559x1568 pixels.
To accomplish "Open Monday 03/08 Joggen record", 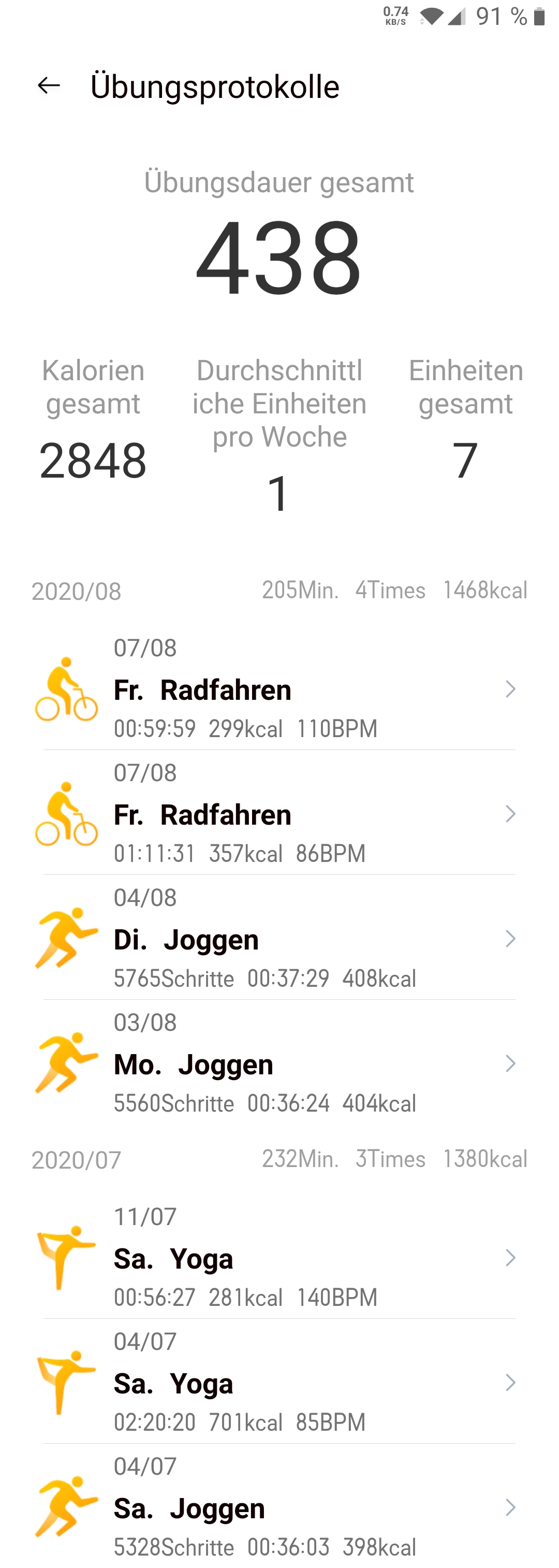I will coord(279,1064).
